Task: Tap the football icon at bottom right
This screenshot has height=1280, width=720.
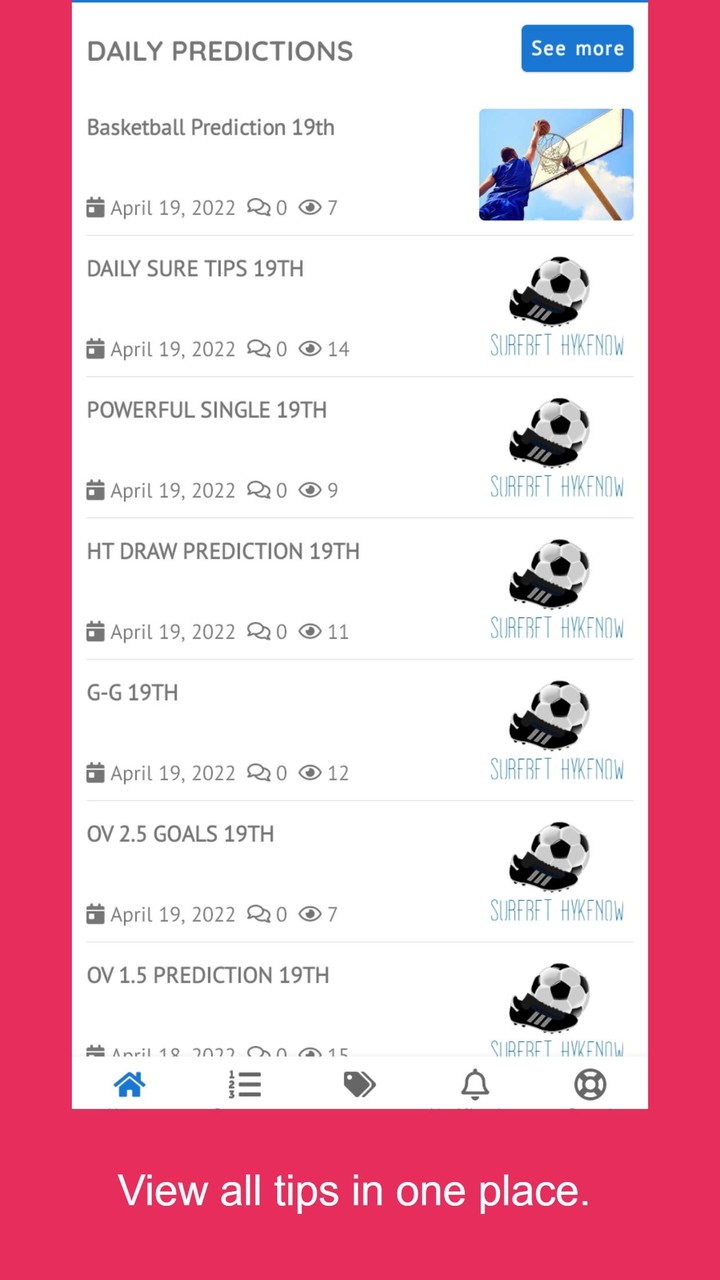Action: click(x=590, y=1083)
